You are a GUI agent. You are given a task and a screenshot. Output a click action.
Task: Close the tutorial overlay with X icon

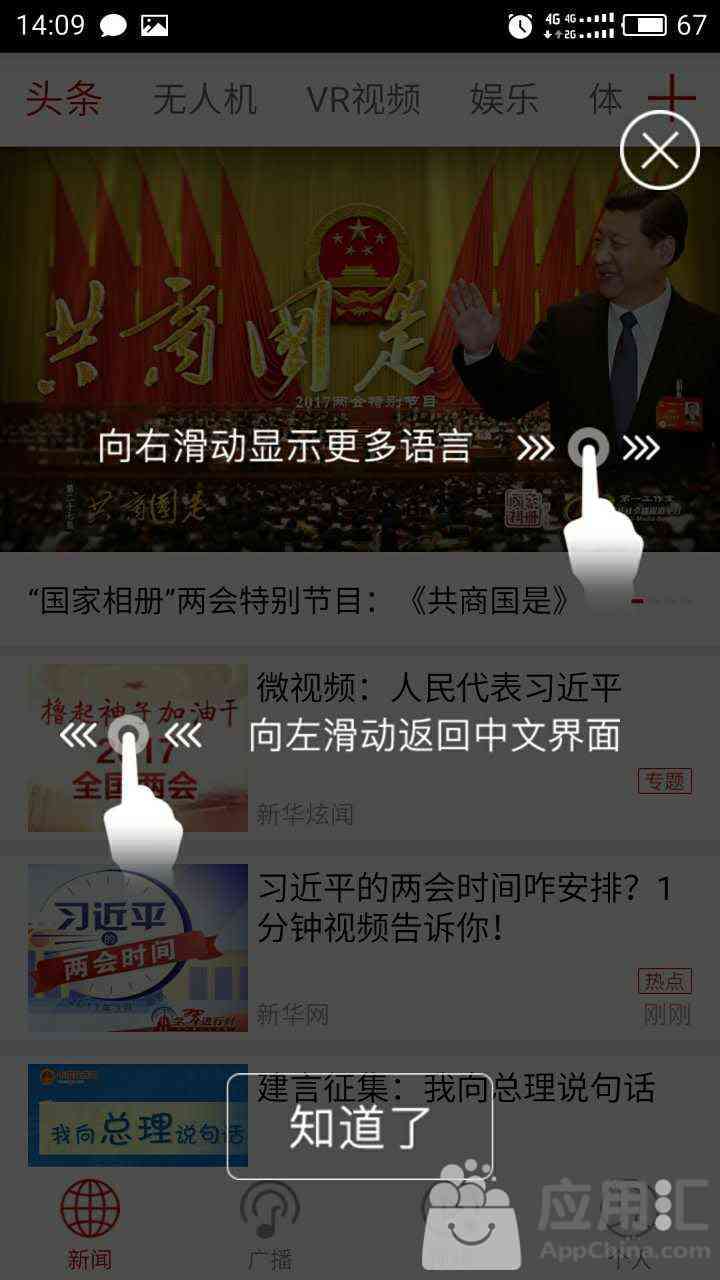pos(660,152)
